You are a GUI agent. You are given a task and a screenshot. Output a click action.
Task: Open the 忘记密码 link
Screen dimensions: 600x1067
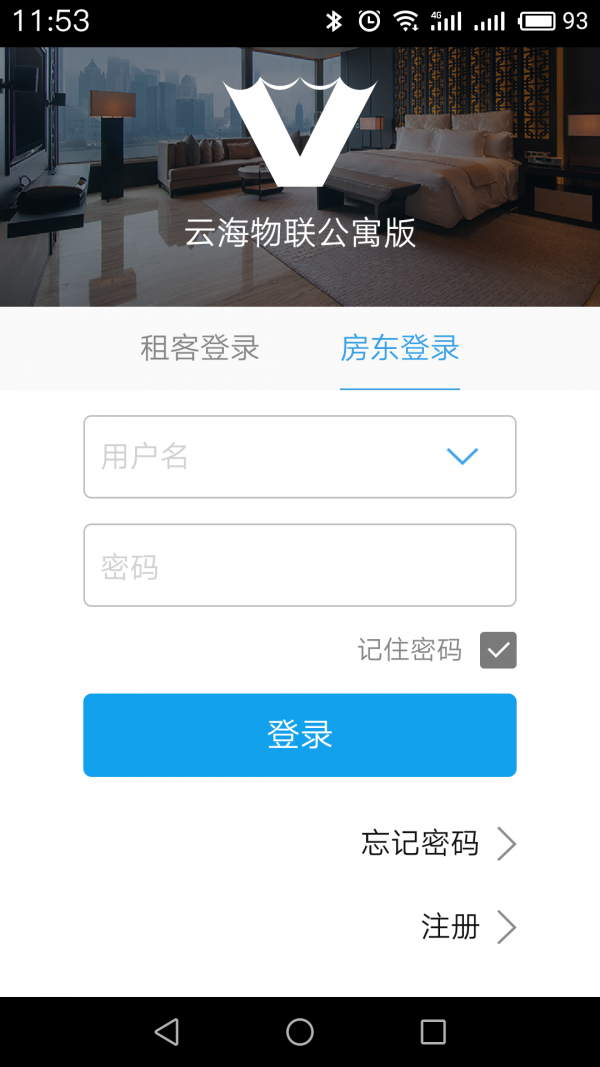point(438,844)
